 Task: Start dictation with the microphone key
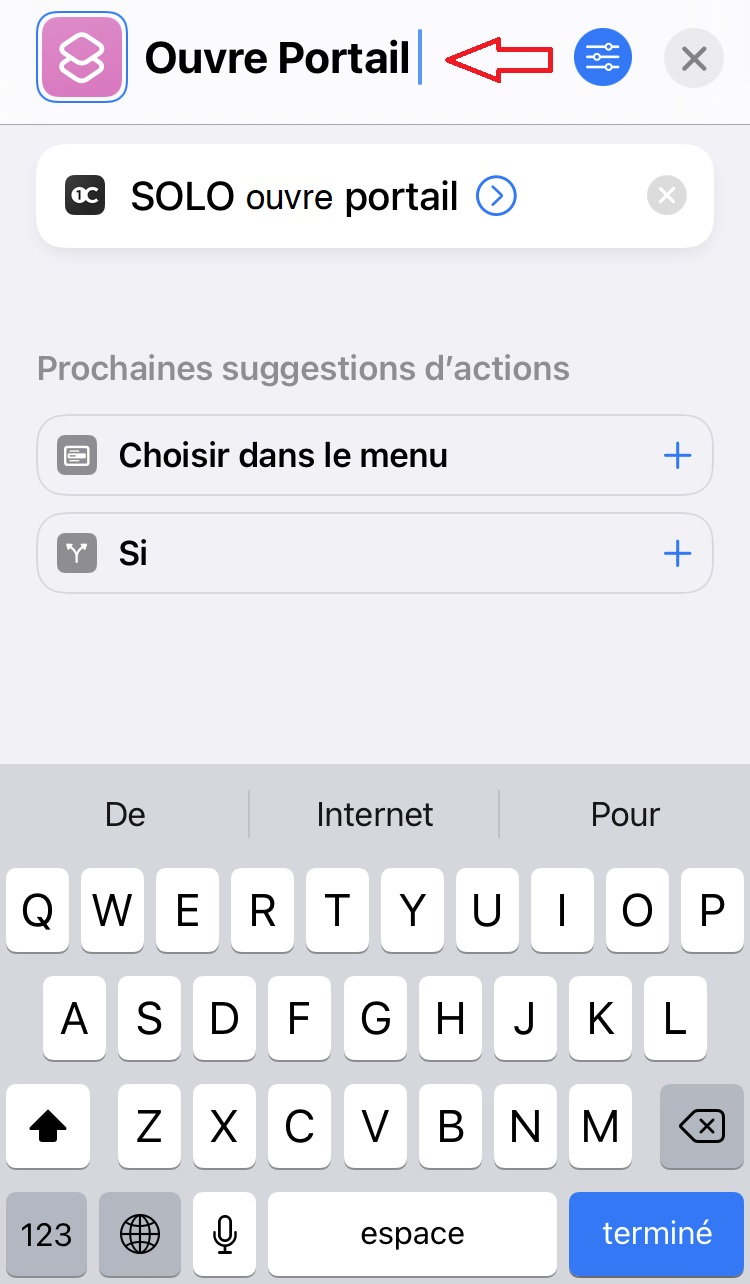(225, 1233)
